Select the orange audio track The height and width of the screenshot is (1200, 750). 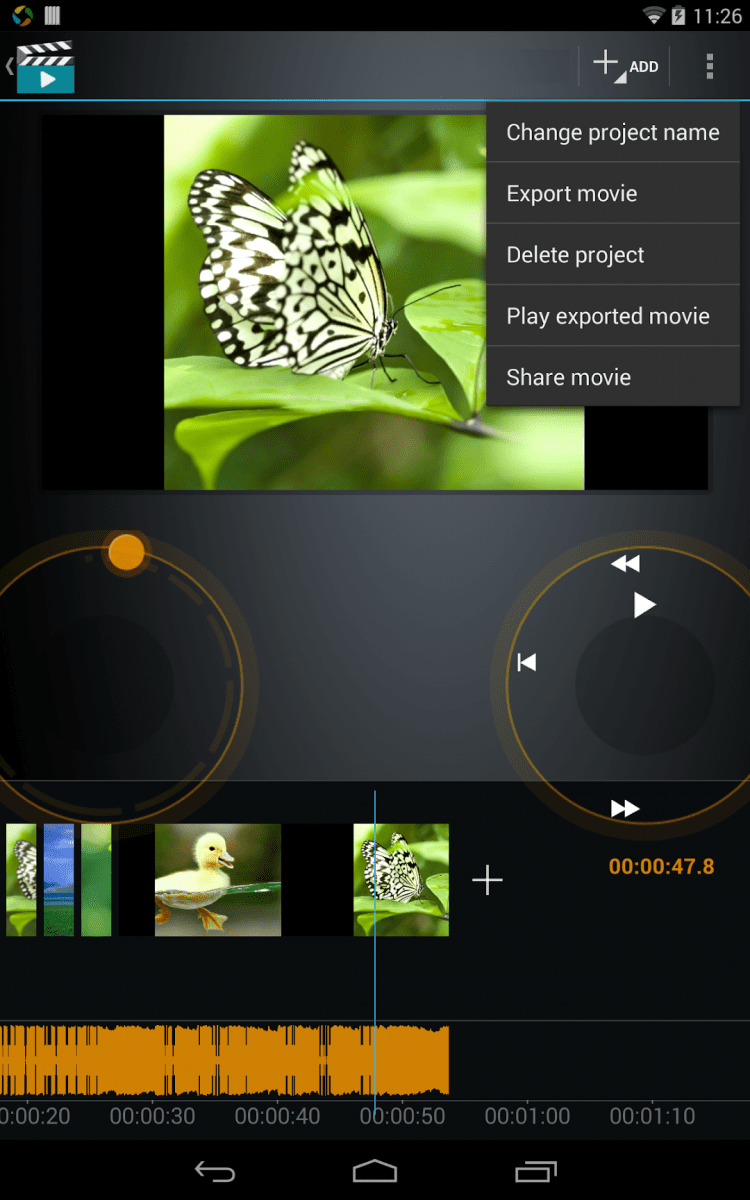point(224,1060)
